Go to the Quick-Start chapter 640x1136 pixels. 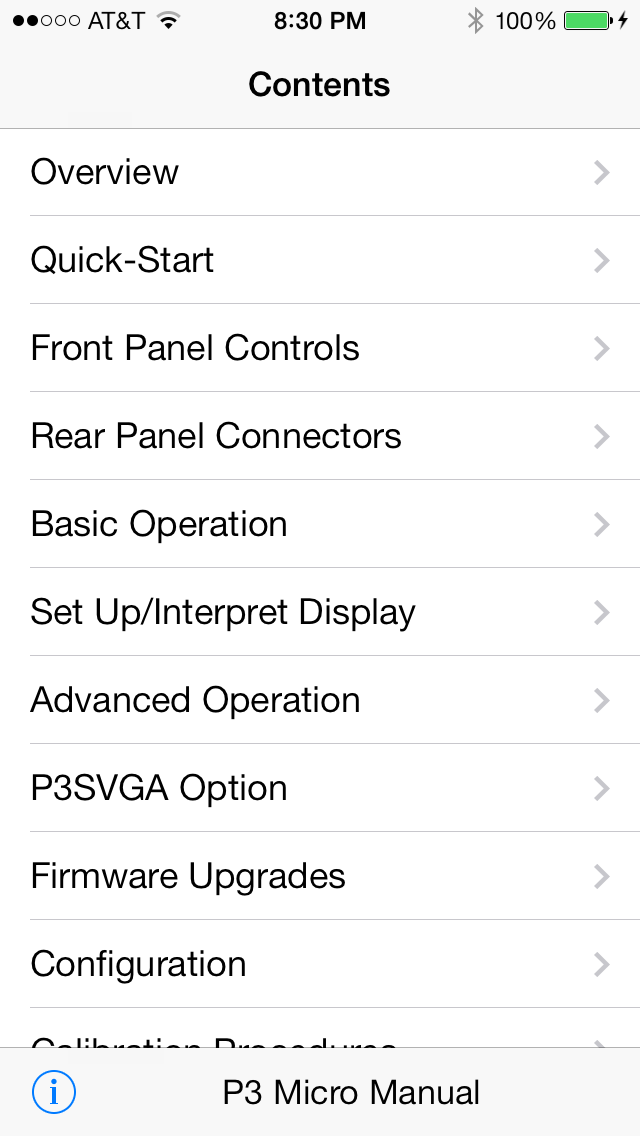(320, 260)
